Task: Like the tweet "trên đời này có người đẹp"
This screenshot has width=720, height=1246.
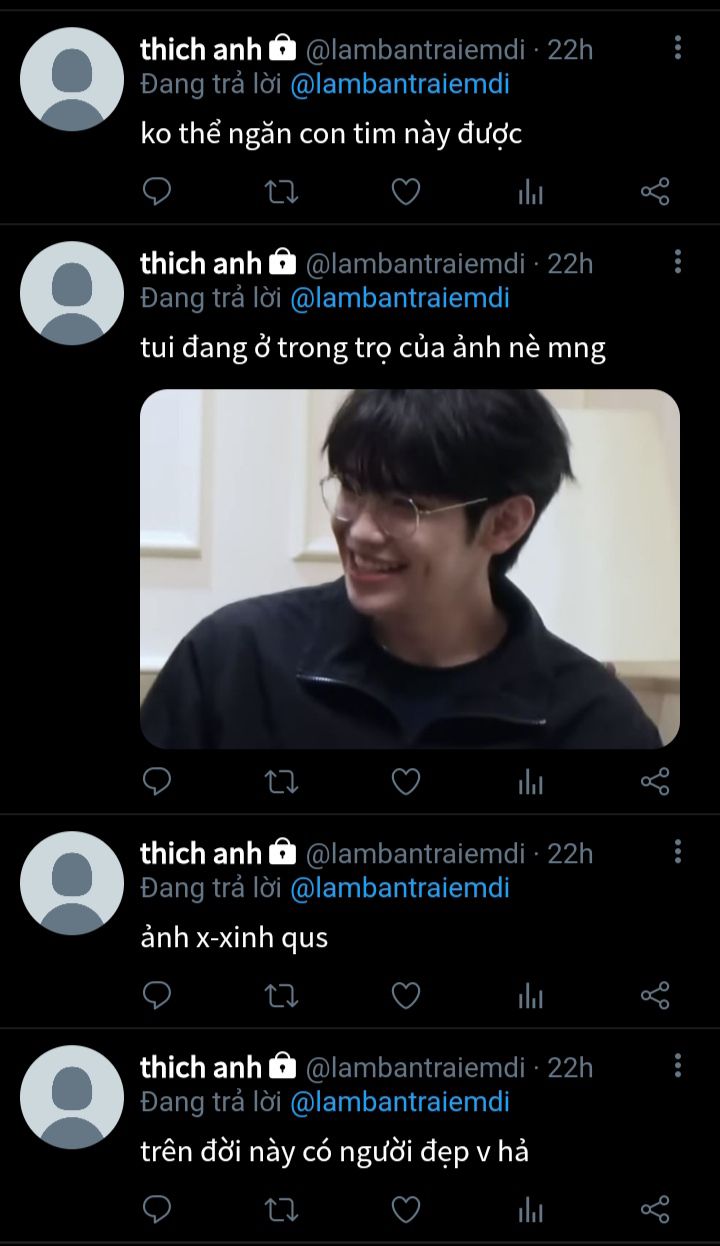Action: point(405,1210)
